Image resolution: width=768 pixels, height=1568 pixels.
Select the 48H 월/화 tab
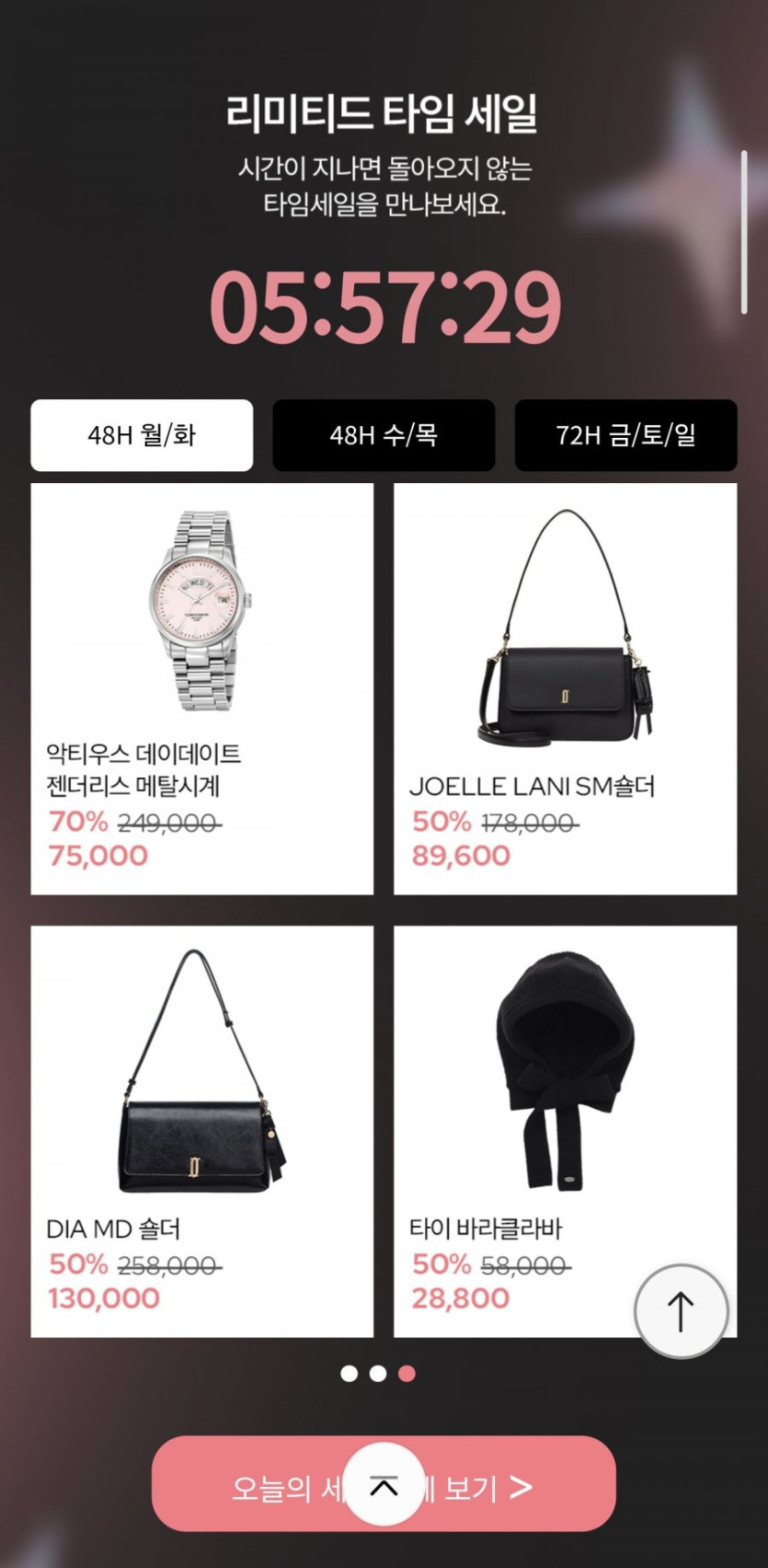[142, 435]
